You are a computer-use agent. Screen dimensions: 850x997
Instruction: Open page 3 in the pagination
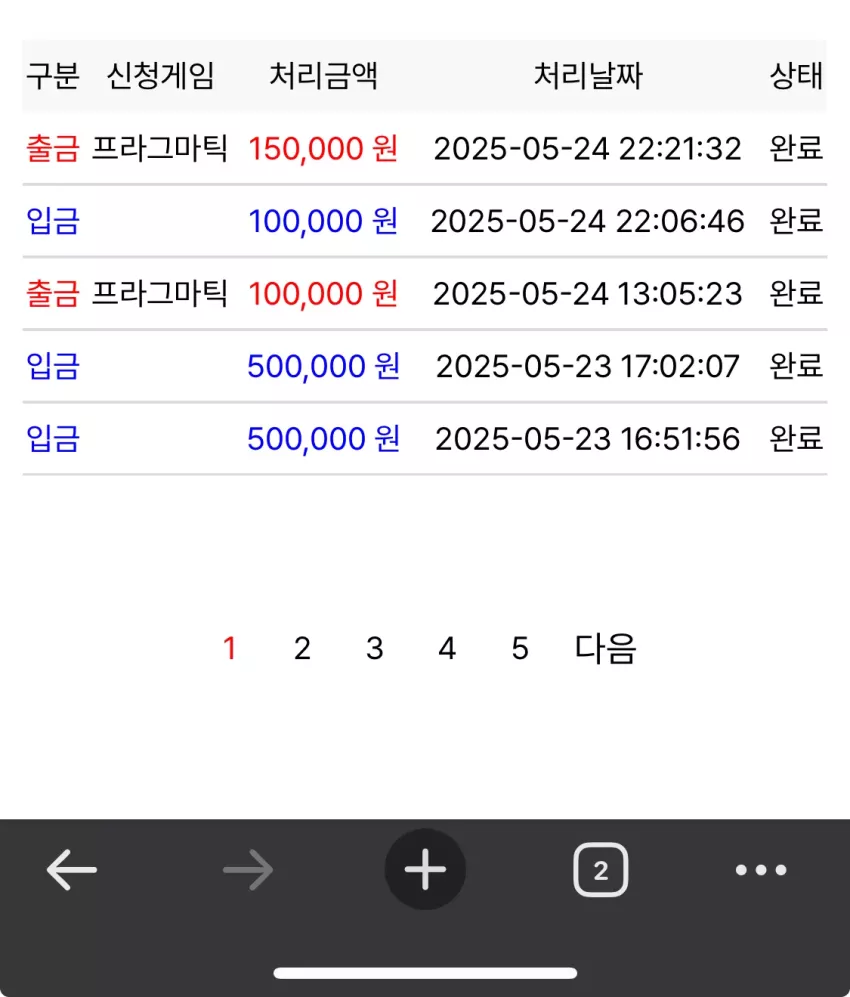tap(374, 649)
